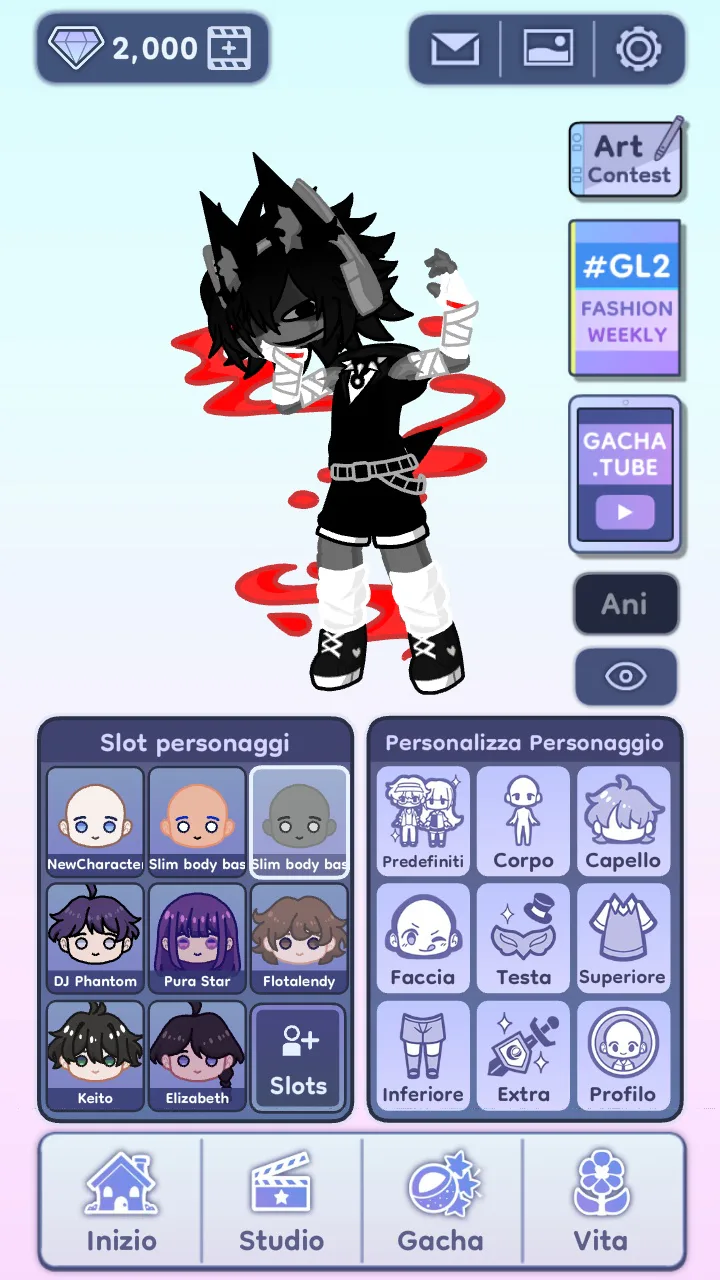The height and width of the screenshot is (1280, 720).
Task: Open the settings gear
Action: [638, 48]
